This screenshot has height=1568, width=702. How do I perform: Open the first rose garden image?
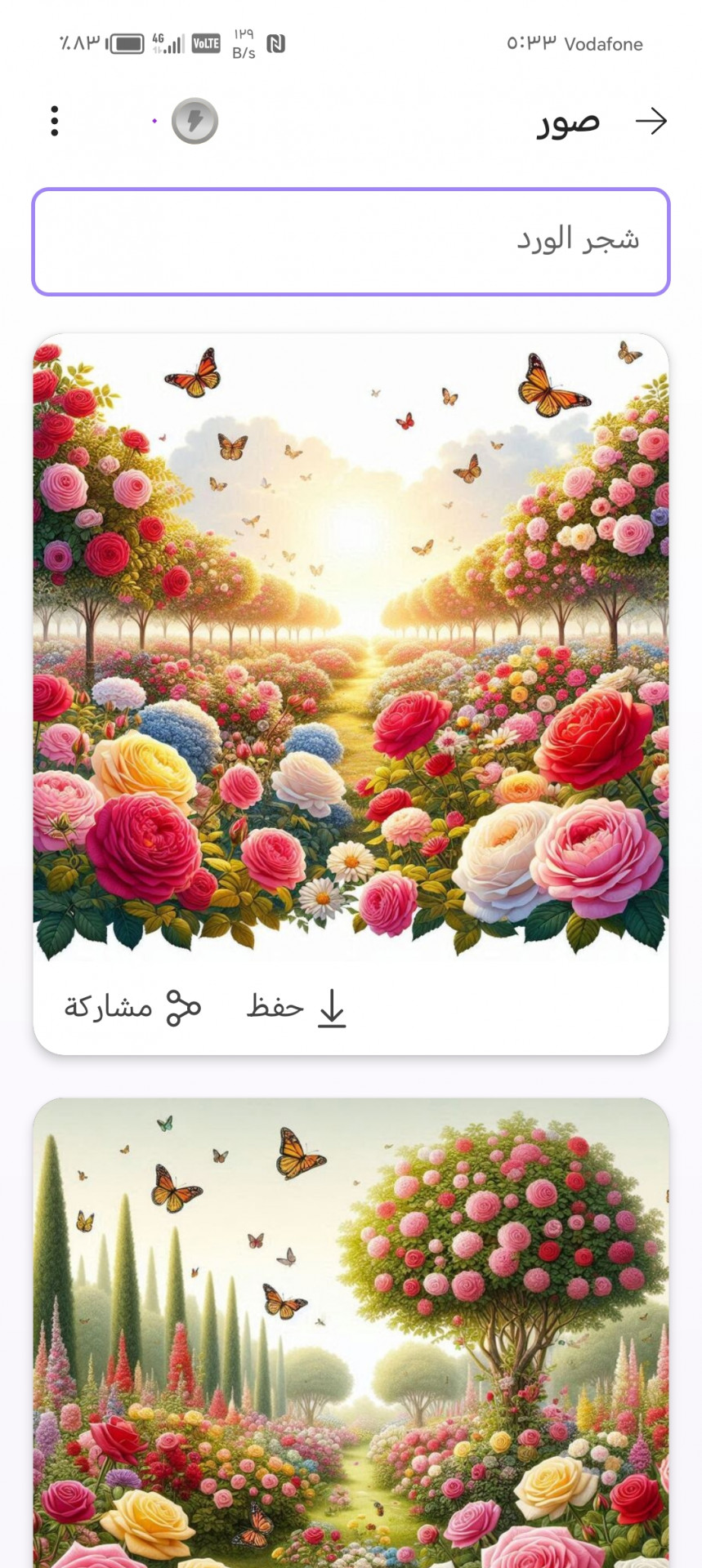click(x=351, y=645)
